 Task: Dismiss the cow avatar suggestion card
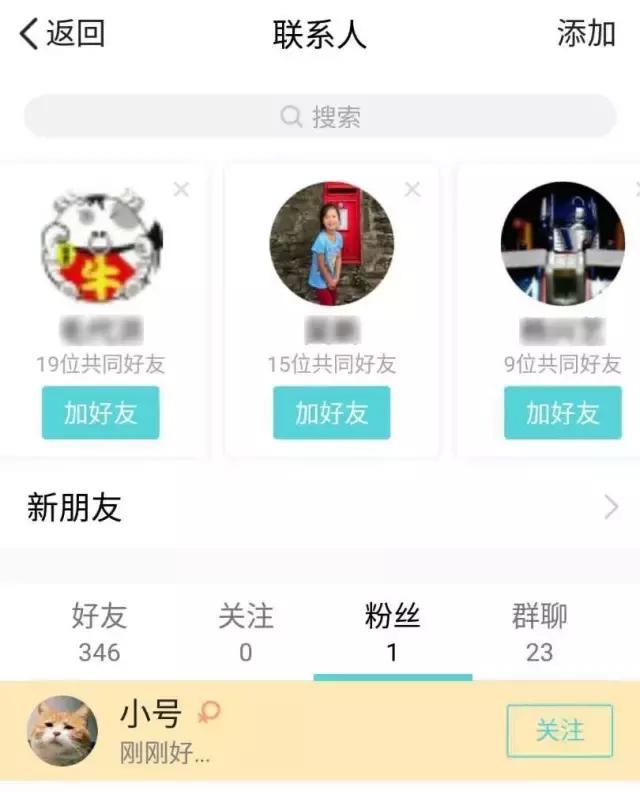181,189
